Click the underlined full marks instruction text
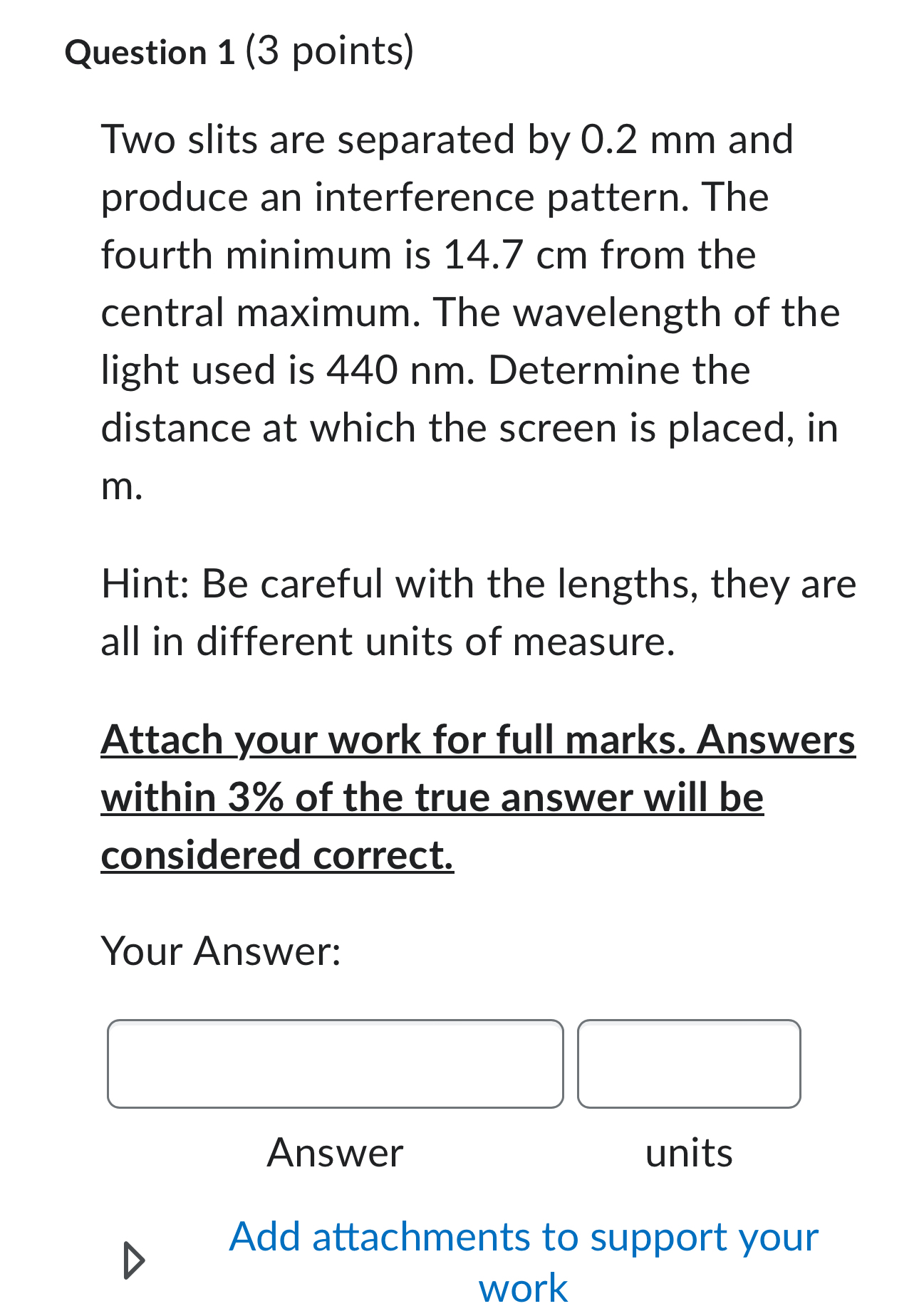Image resolution: width=919 pixels, height=1316 pixels. (477, 796)
